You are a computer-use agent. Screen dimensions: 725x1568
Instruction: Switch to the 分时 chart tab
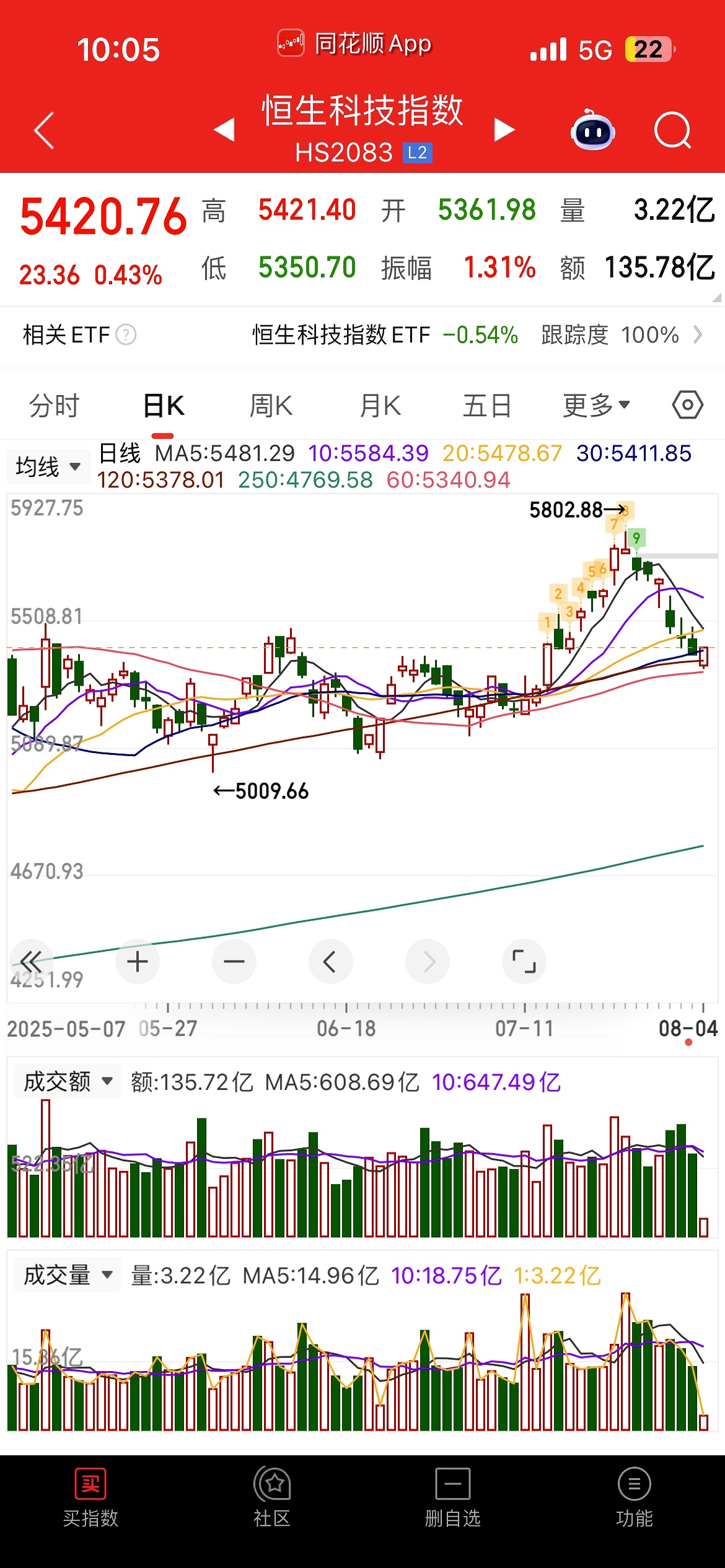click(54, 406)
